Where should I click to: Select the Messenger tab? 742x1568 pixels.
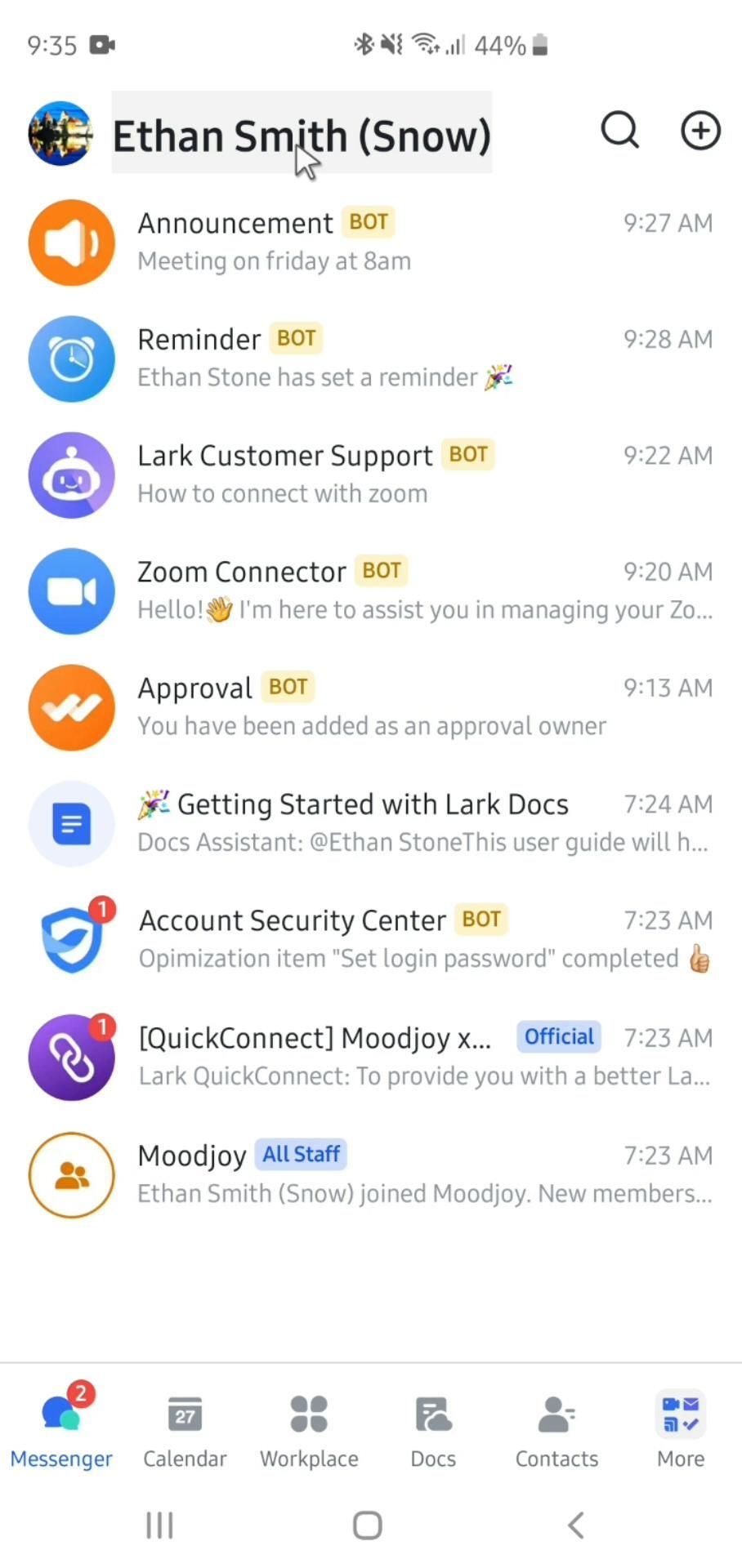tap(61, 1431)
